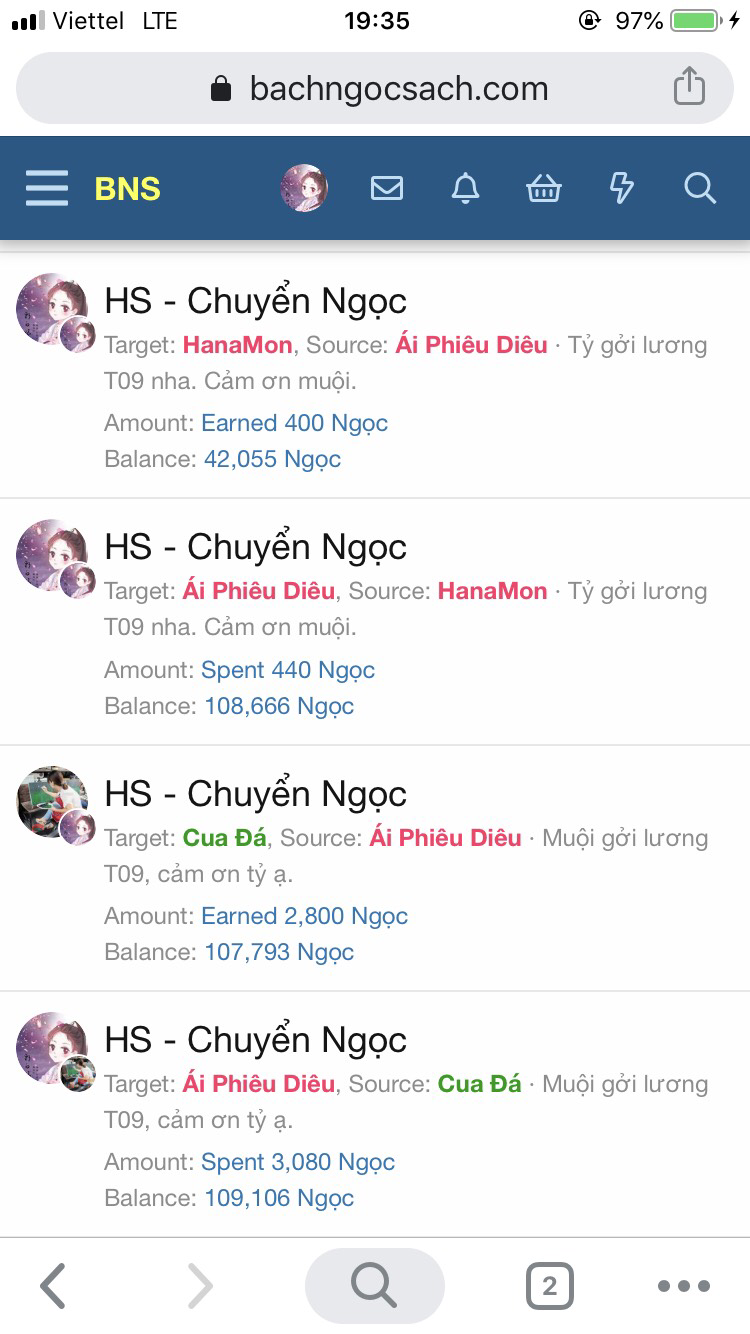This screenshot has height=1334, width=750.
Task: Open the avatar beside the Earned 2,800 Ngọc entry
Action: pos(50,800)
